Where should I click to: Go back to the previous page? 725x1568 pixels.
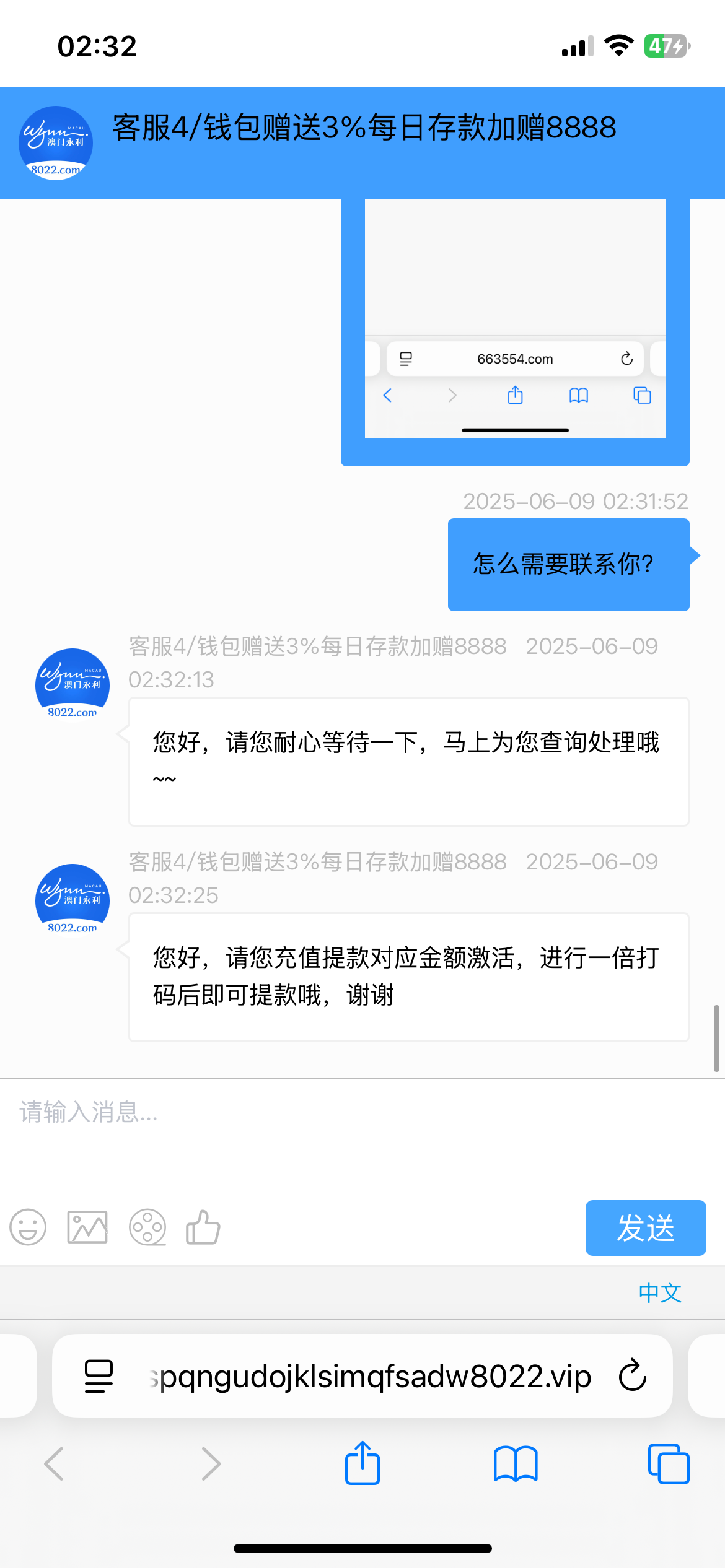click(54, 1464)
